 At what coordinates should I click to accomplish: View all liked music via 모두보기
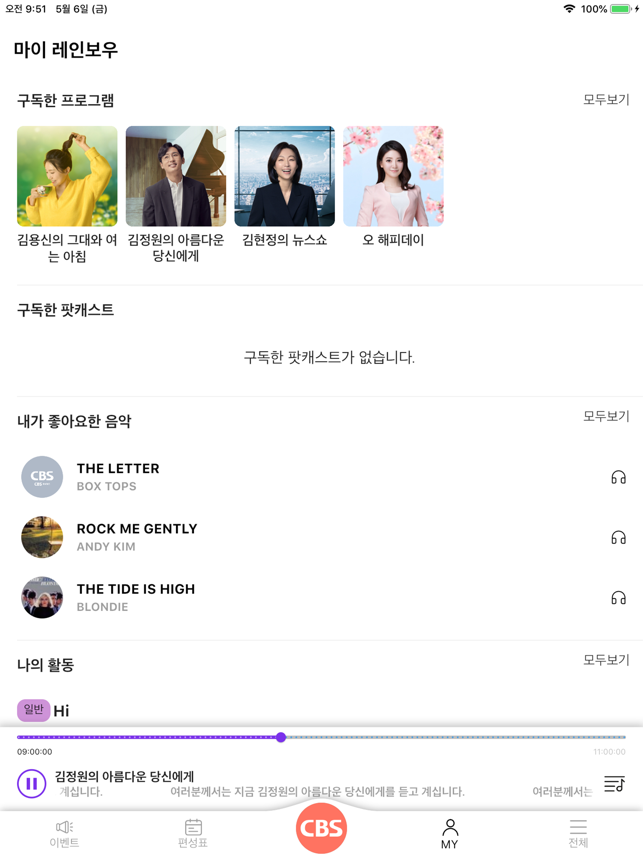(x=606, y=416)
